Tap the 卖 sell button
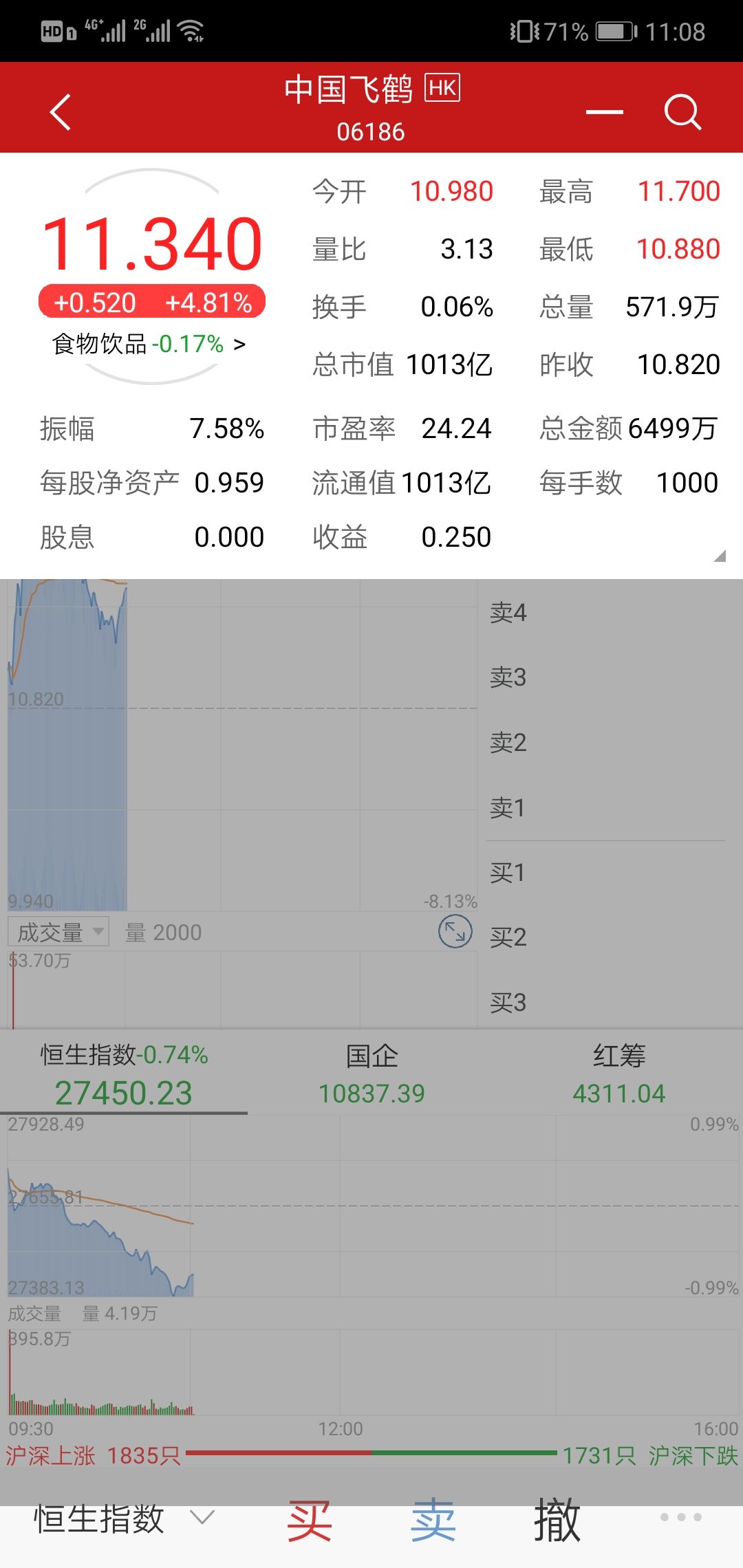 point(433,1520)
